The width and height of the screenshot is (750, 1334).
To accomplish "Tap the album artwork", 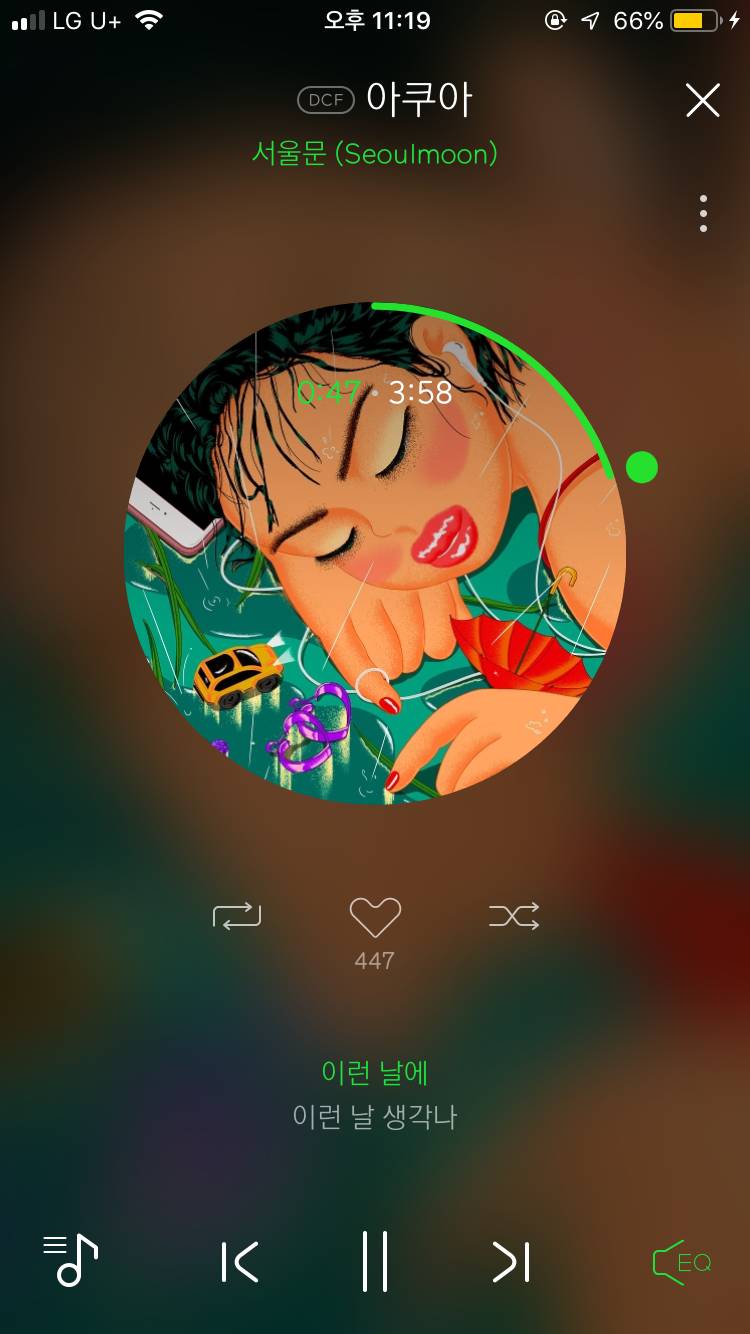I will (x=375, y=555).
